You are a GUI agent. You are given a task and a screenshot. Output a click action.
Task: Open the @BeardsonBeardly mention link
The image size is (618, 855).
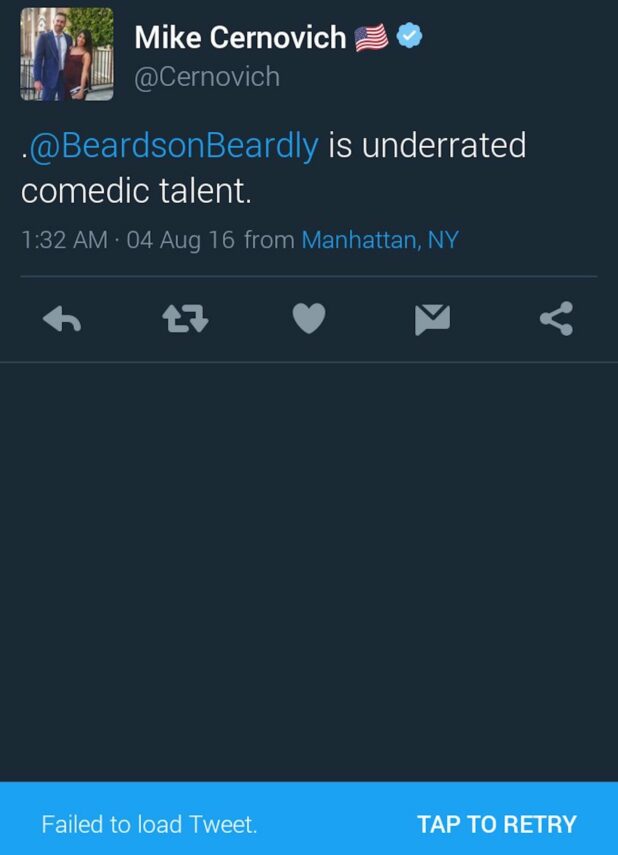(174, 146)
